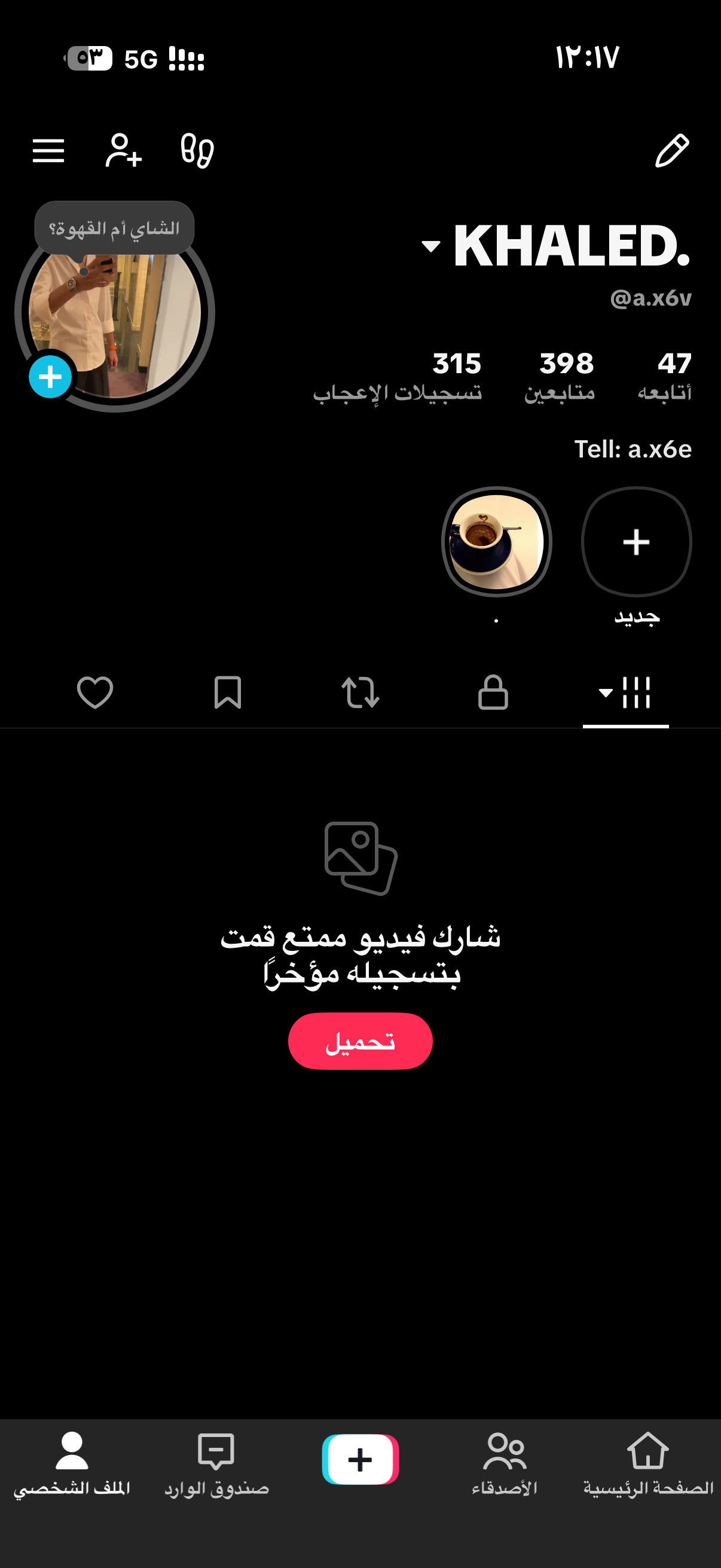Open صندوق الوارد inbox
The height and width of the screenshot is (1568, 721).
[216, 1463]
